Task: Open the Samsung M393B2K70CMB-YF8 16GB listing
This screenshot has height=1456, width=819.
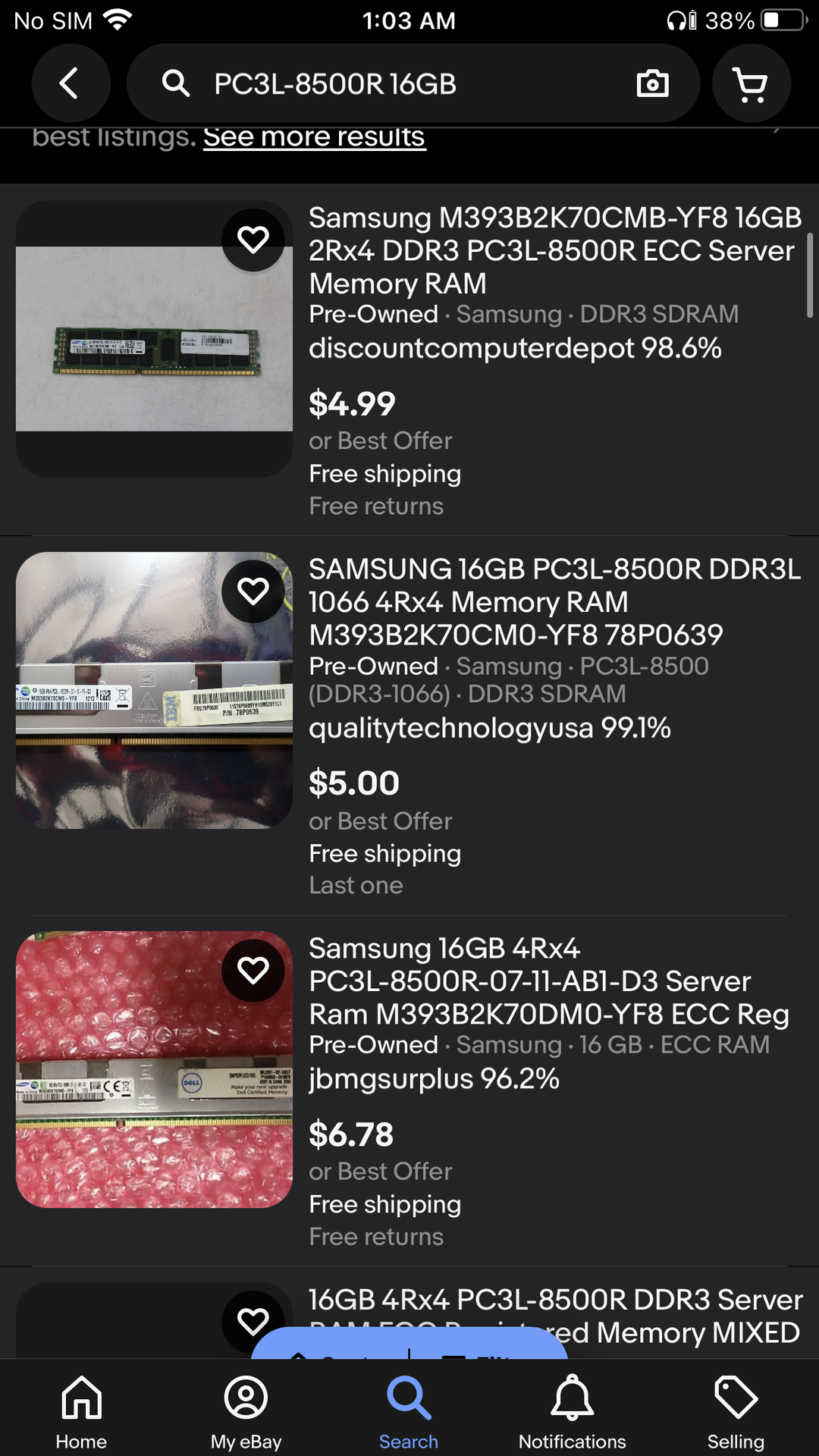Action: [554, 250]
